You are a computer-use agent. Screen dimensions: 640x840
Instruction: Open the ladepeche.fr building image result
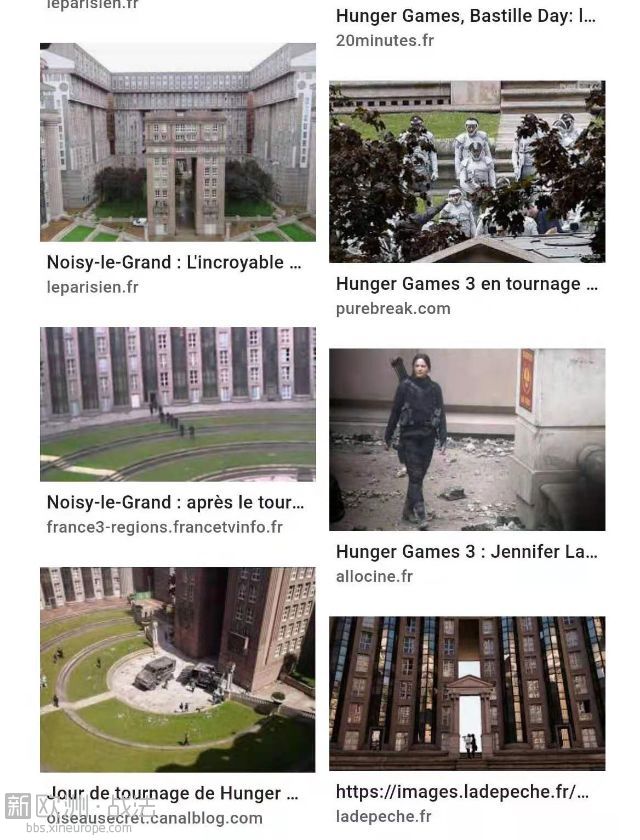click(467, 693)
